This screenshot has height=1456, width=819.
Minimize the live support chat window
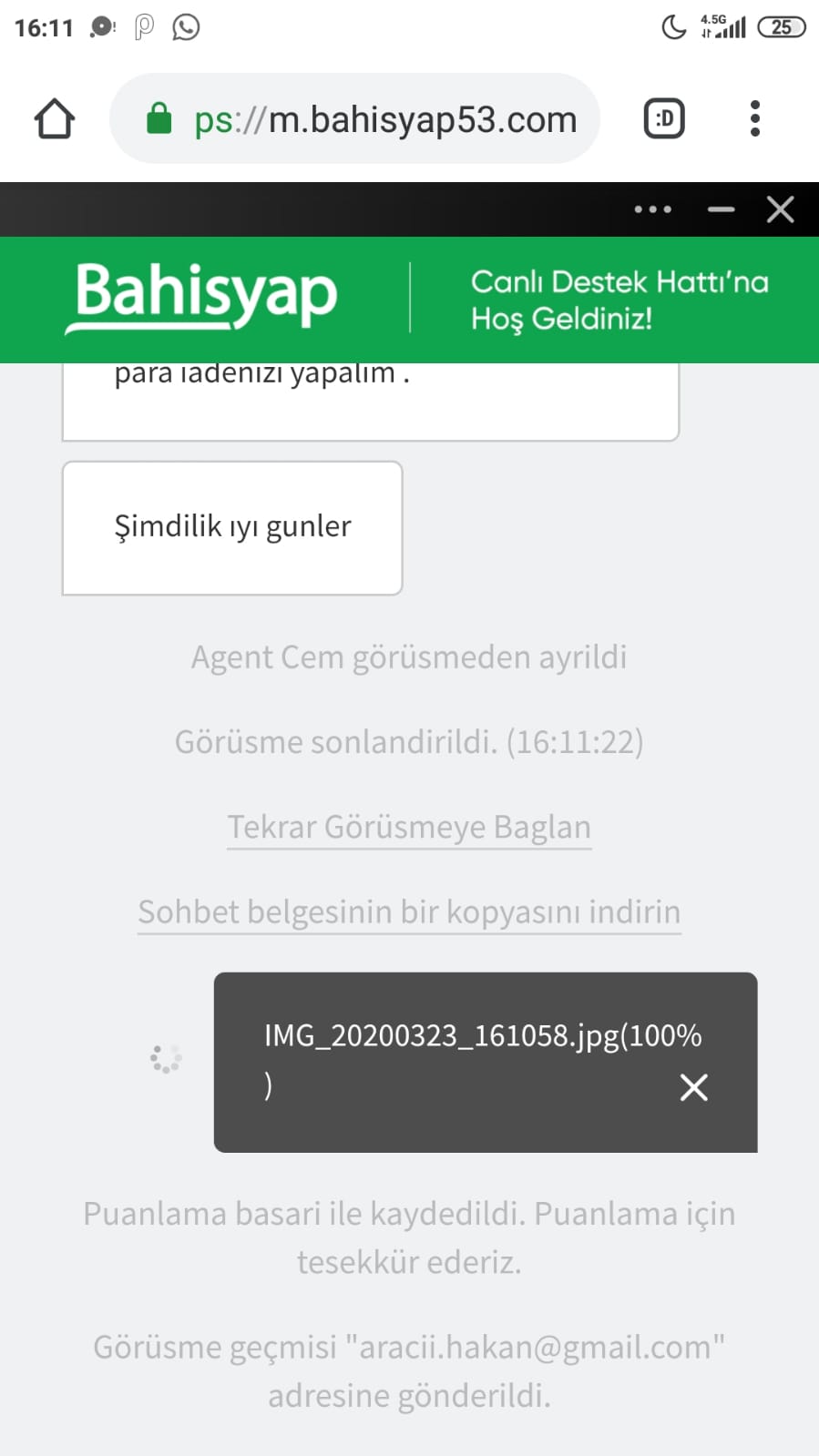[x=721, y=209]
